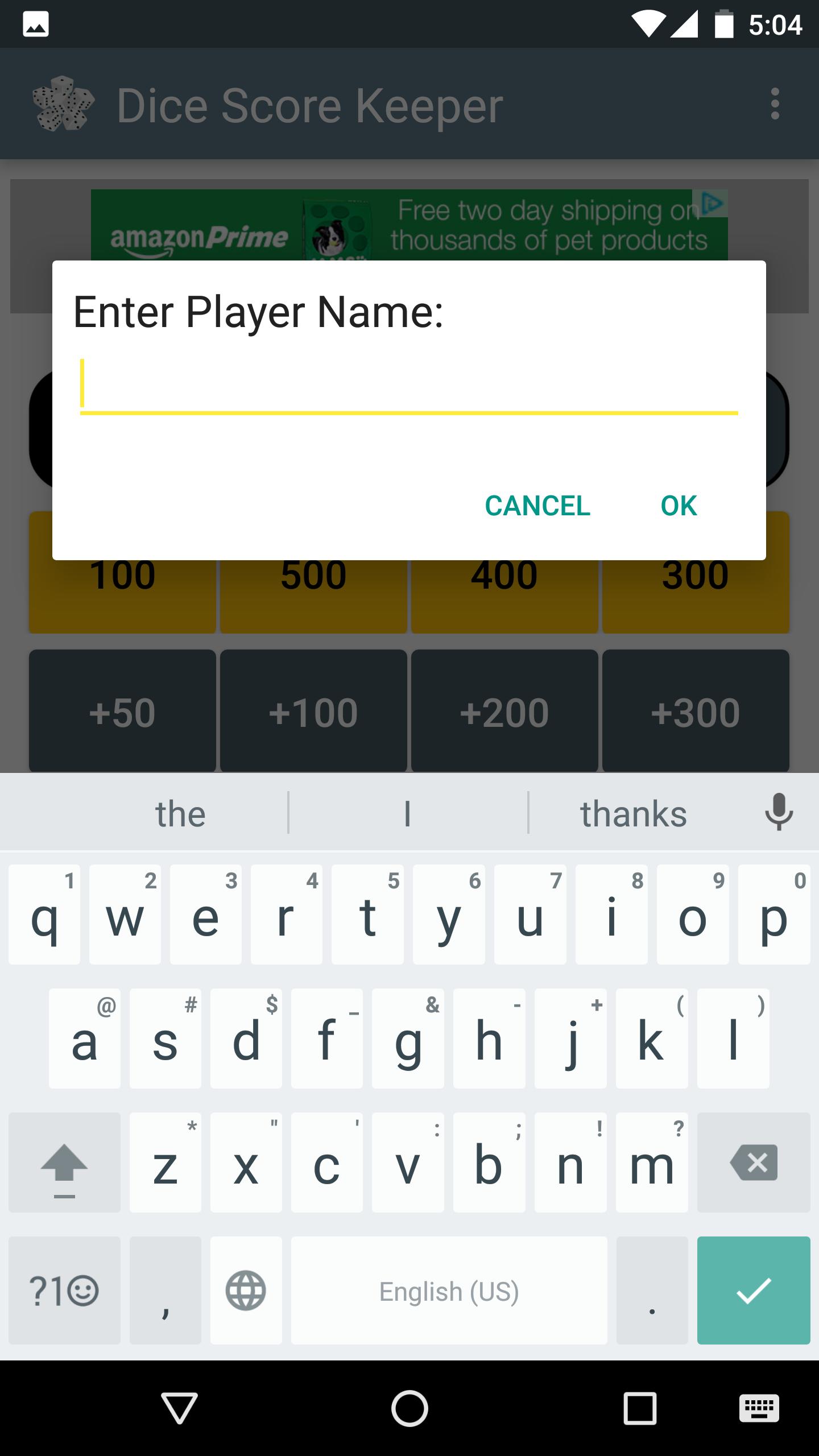The width and height of the screenshot is (819, 1456).
Task: Type the letter 'a' key
Action: (x=84, y=1039)
